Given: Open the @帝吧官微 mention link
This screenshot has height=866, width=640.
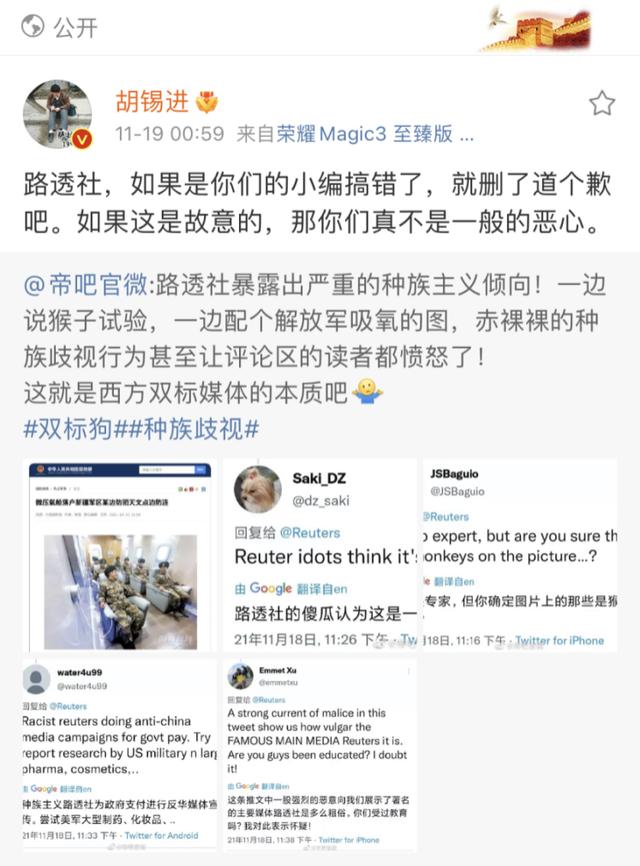Looking at the screenshot, I should pyautogui.click(x=85, y=285).
